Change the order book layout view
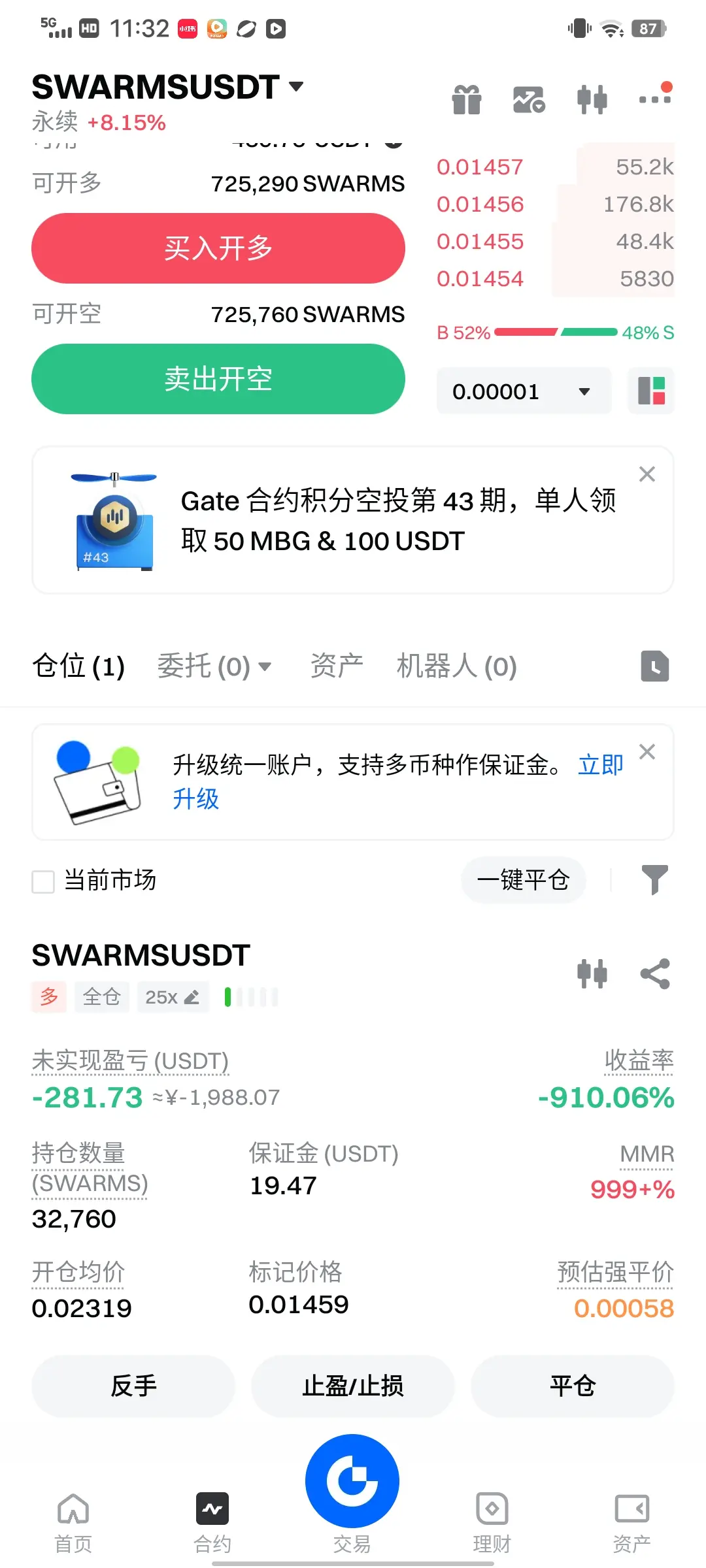The width and height of the screenshot is (706, 1568). coord(651,391)
